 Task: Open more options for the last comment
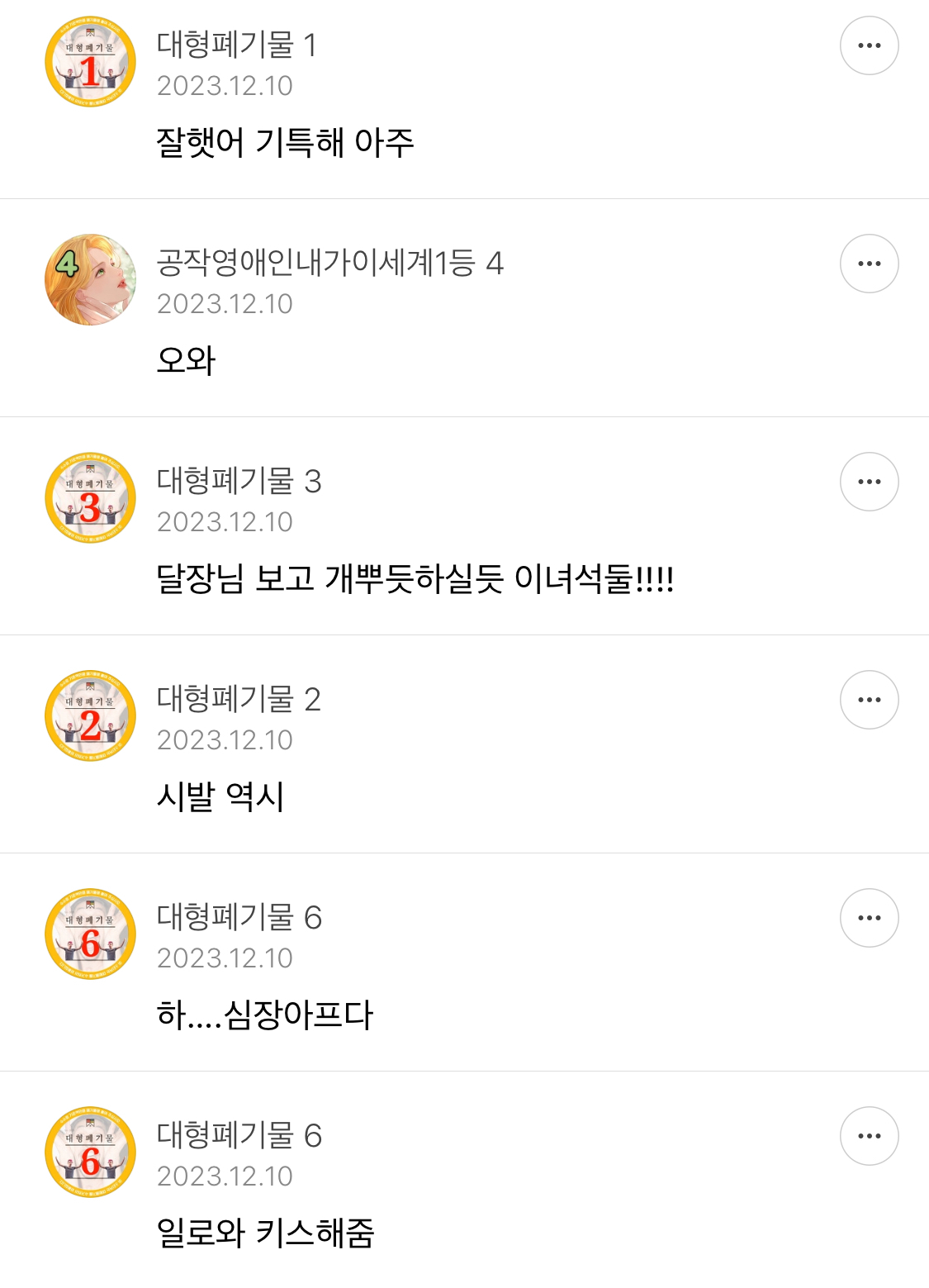[869, 1135]
